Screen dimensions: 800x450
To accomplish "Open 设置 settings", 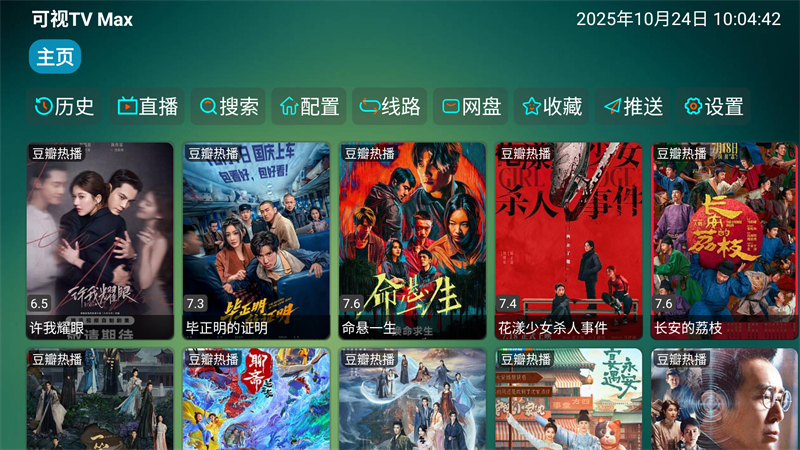I will pos(713,106).
